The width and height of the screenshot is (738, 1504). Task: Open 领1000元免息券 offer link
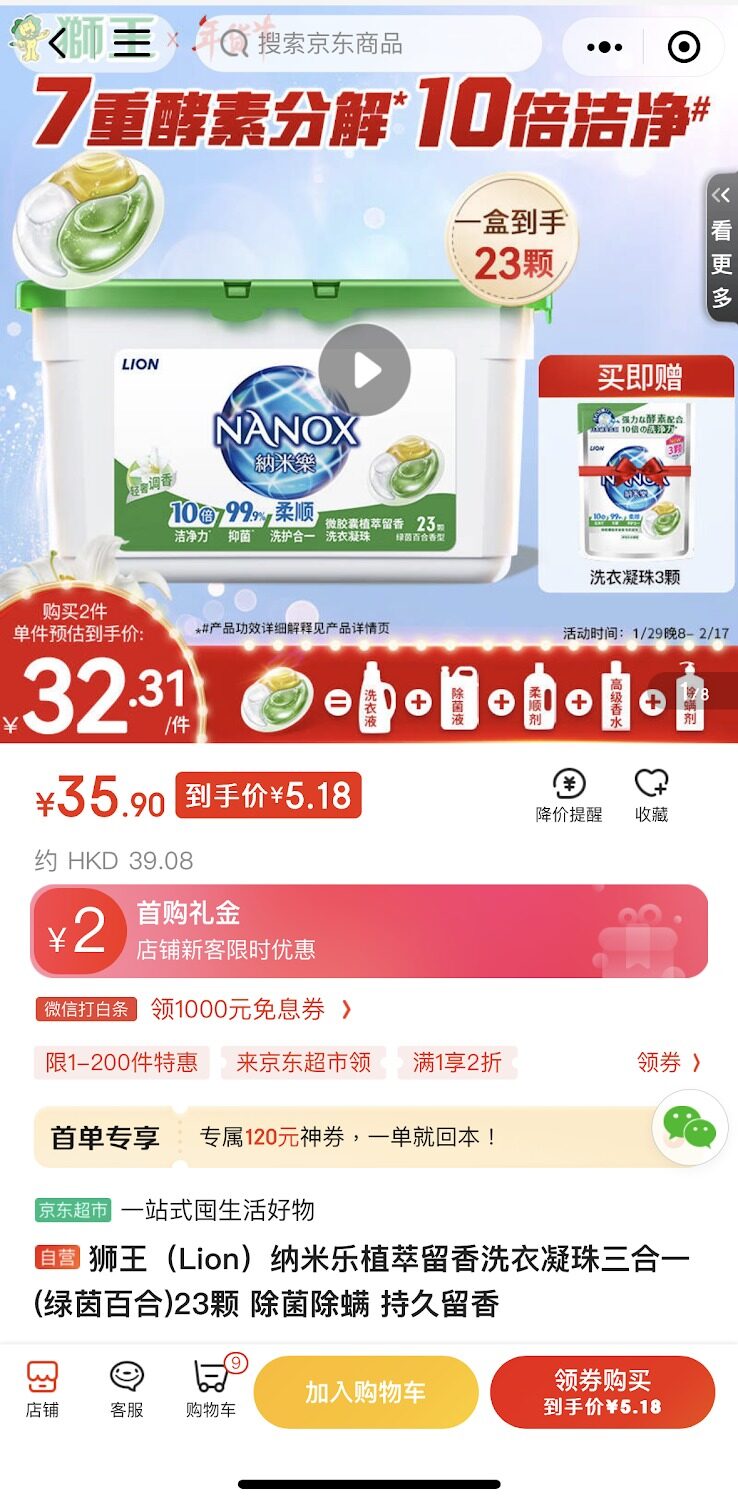[250, 1009]
